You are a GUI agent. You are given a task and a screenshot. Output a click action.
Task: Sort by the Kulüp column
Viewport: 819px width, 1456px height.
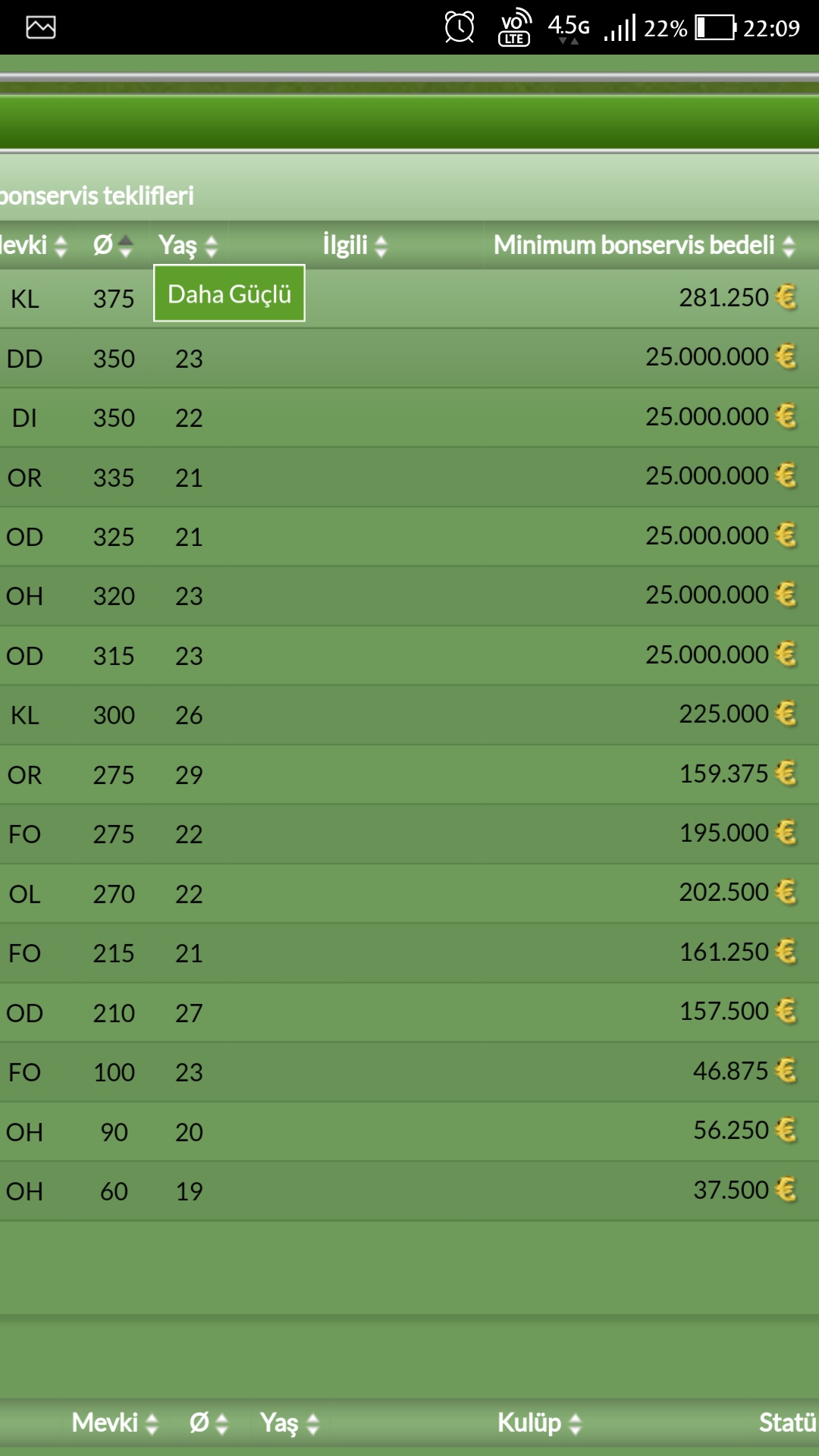[539, 1423]
